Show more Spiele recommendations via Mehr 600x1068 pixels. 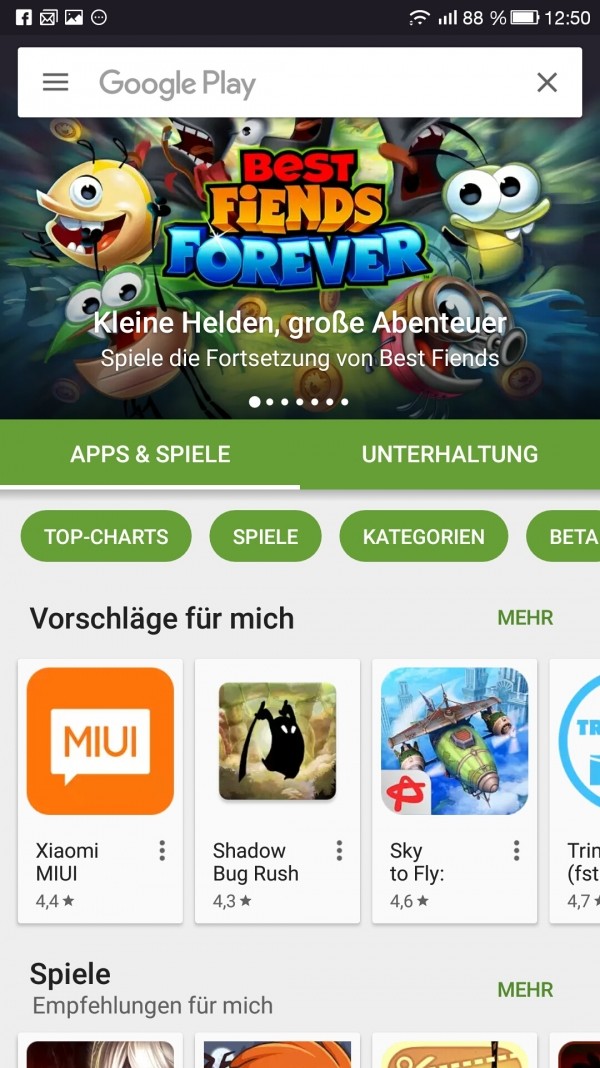tap(525, 990)
